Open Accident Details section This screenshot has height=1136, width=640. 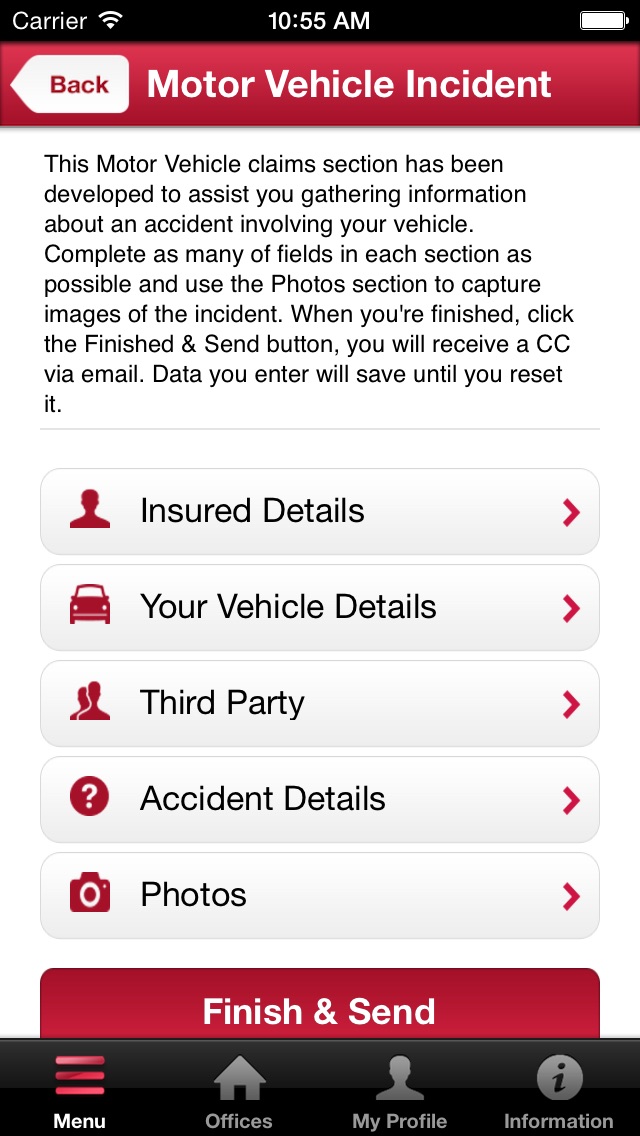[x=320, y=799]
